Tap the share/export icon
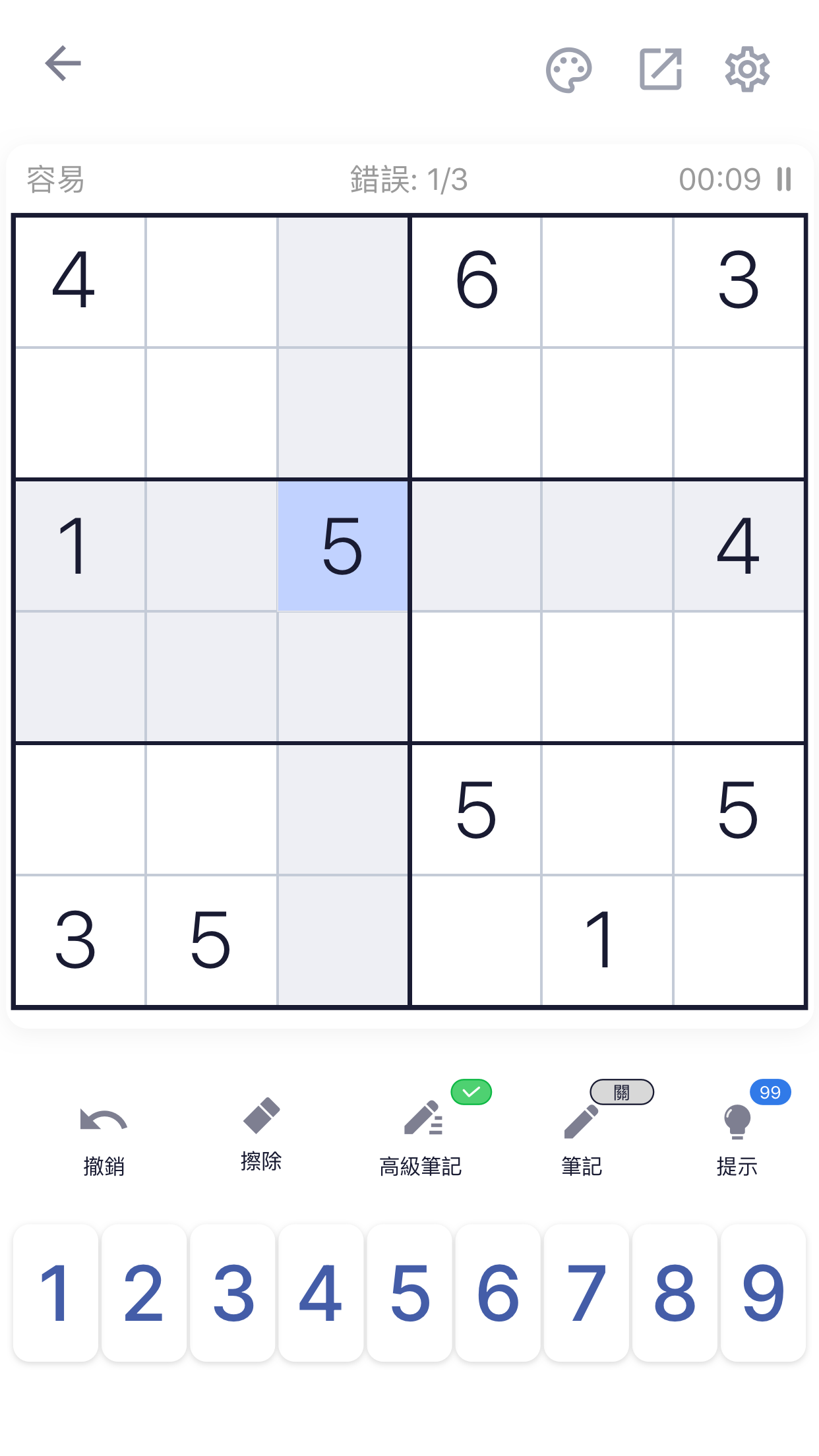Viewport: 819px width, 1456px height. click(660, 69)
